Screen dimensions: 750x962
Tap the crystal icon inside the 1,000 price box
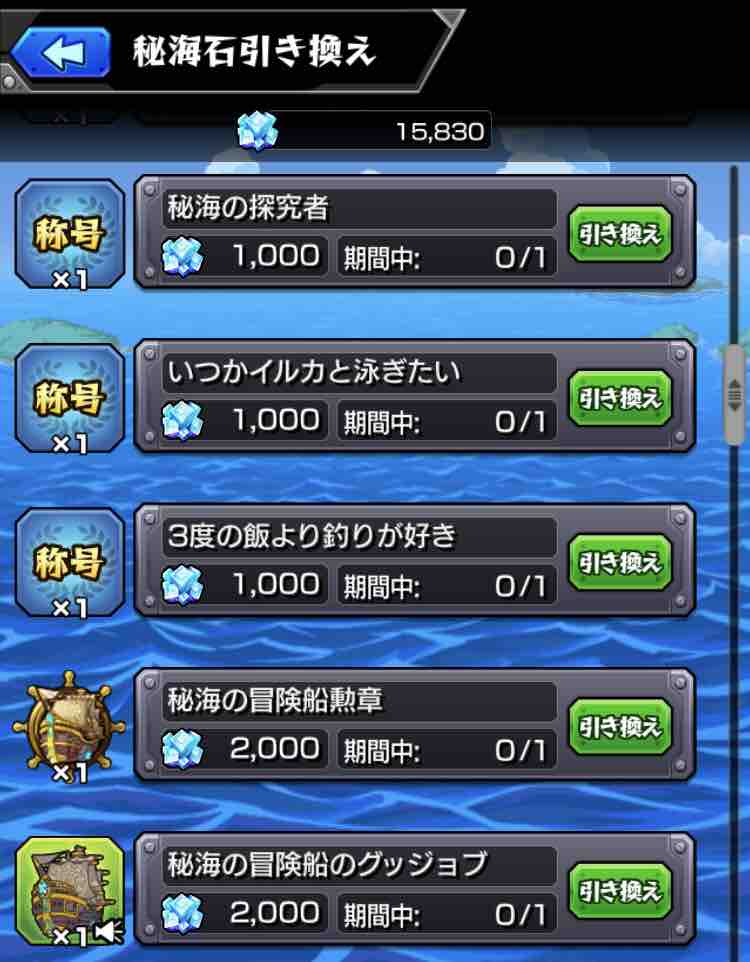pos(185,256)
